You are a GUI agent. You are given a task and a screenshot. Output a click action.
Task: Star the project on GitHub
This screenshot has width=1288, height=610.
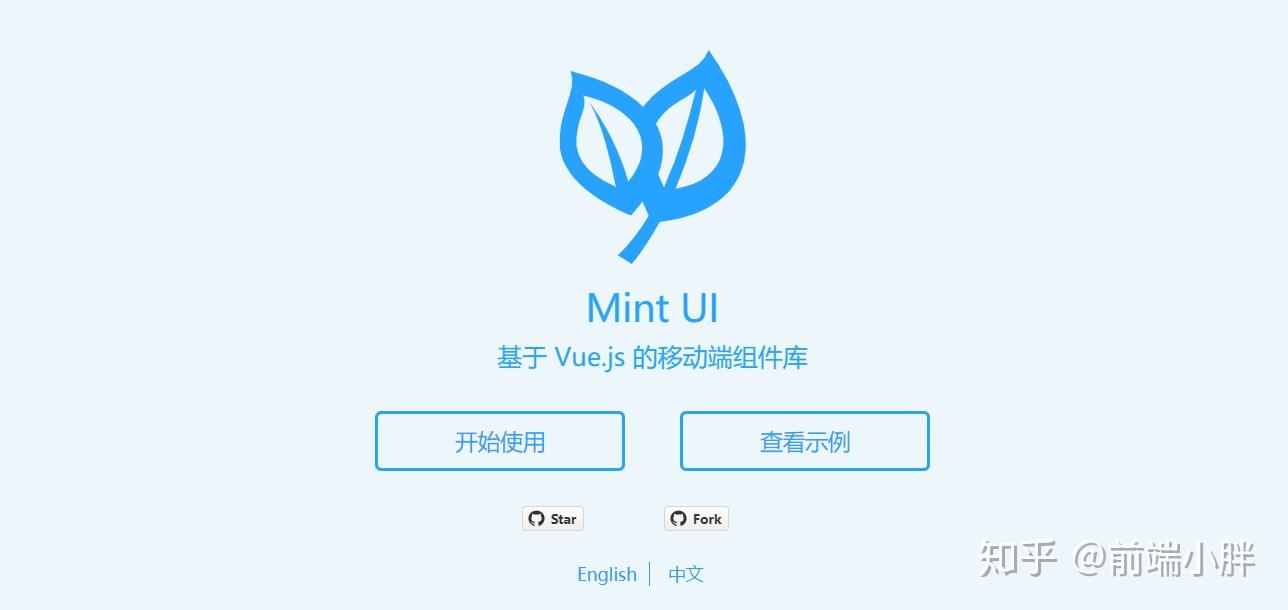[x=552, y=518]
